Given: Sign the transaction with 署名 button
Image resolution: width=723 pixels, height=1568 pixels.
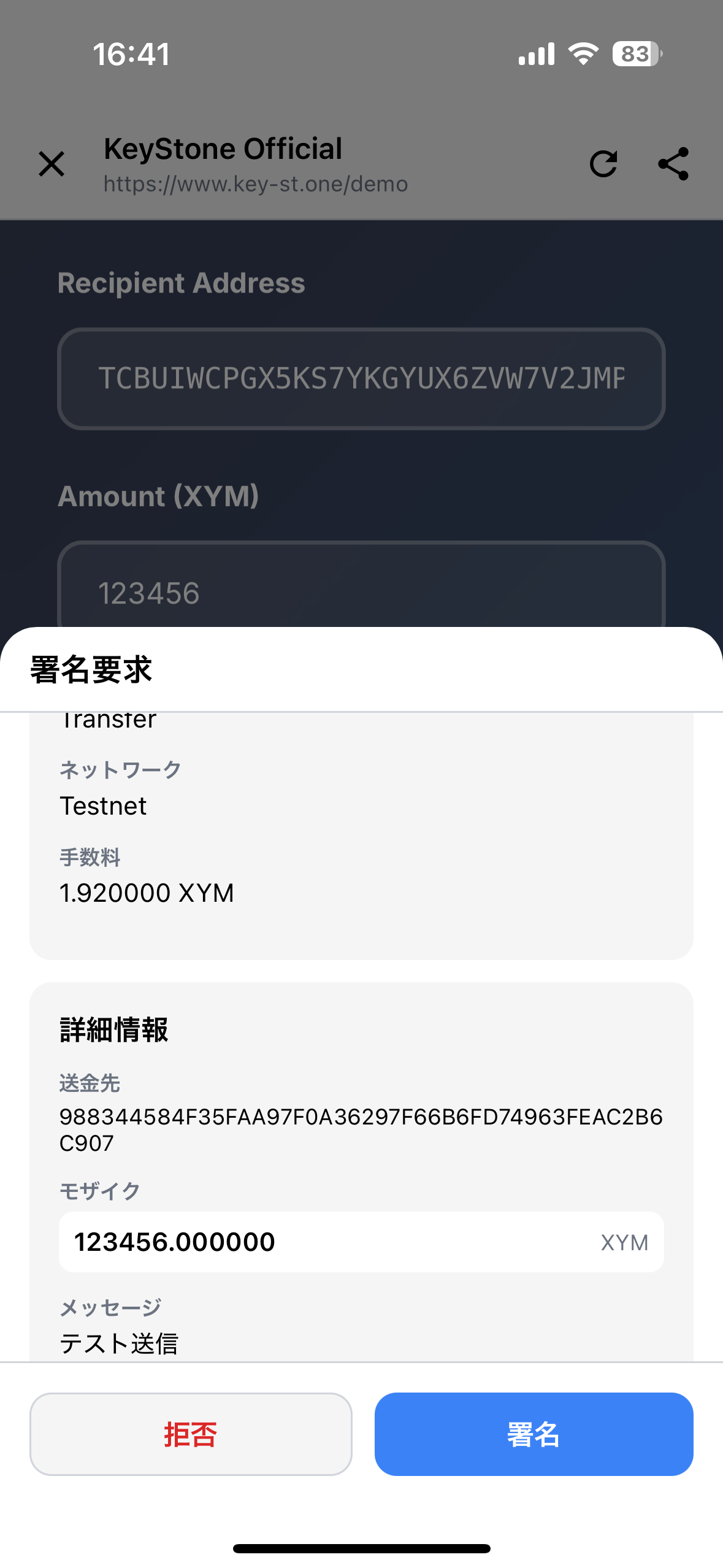Looking at the screenshot, I should pos(534,1434).
